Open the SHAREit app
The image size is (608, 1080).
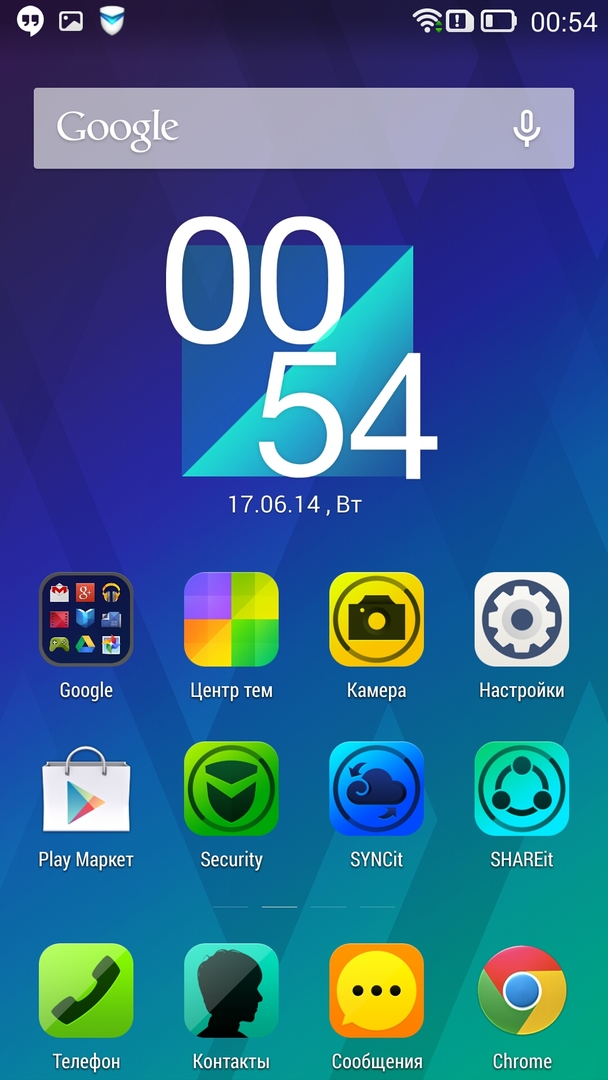521,790
